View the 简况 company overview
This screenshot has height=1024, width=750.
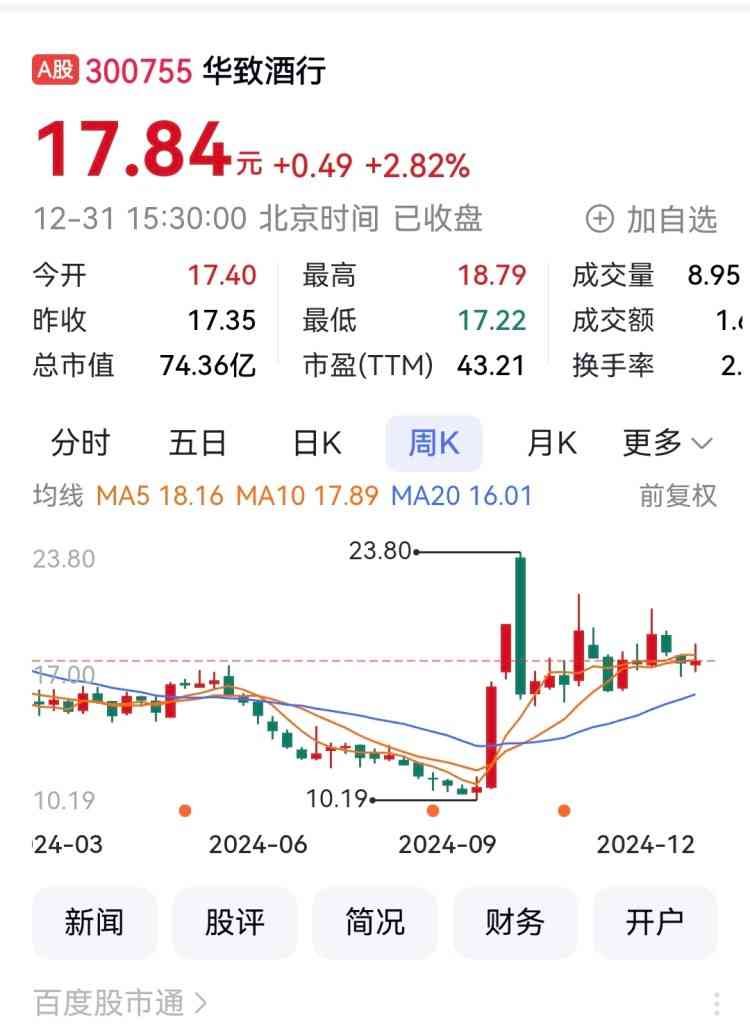(375, 923)
